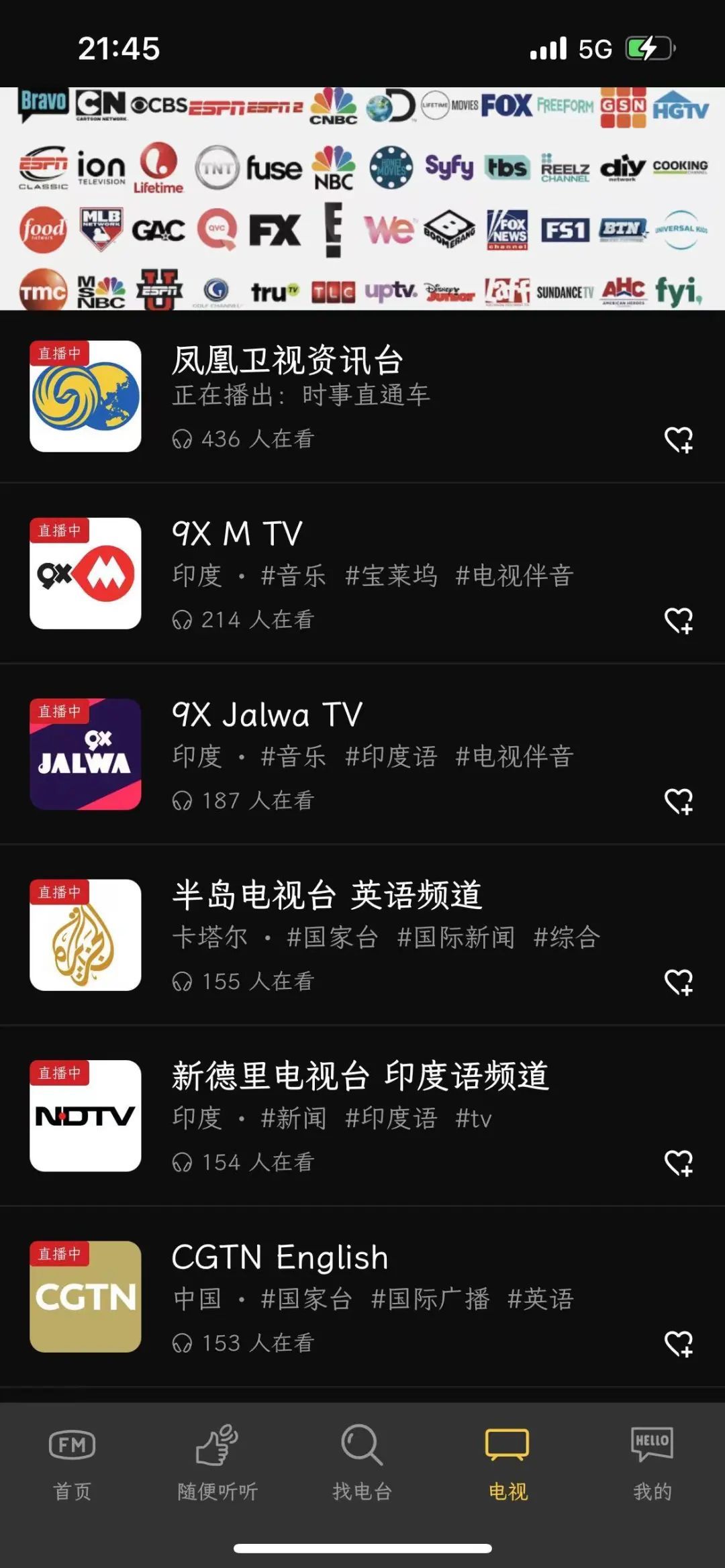Tap the TV channel logos banner
Image resolution: width=725 pixels, height=1568 pixels.
point(362,199)
